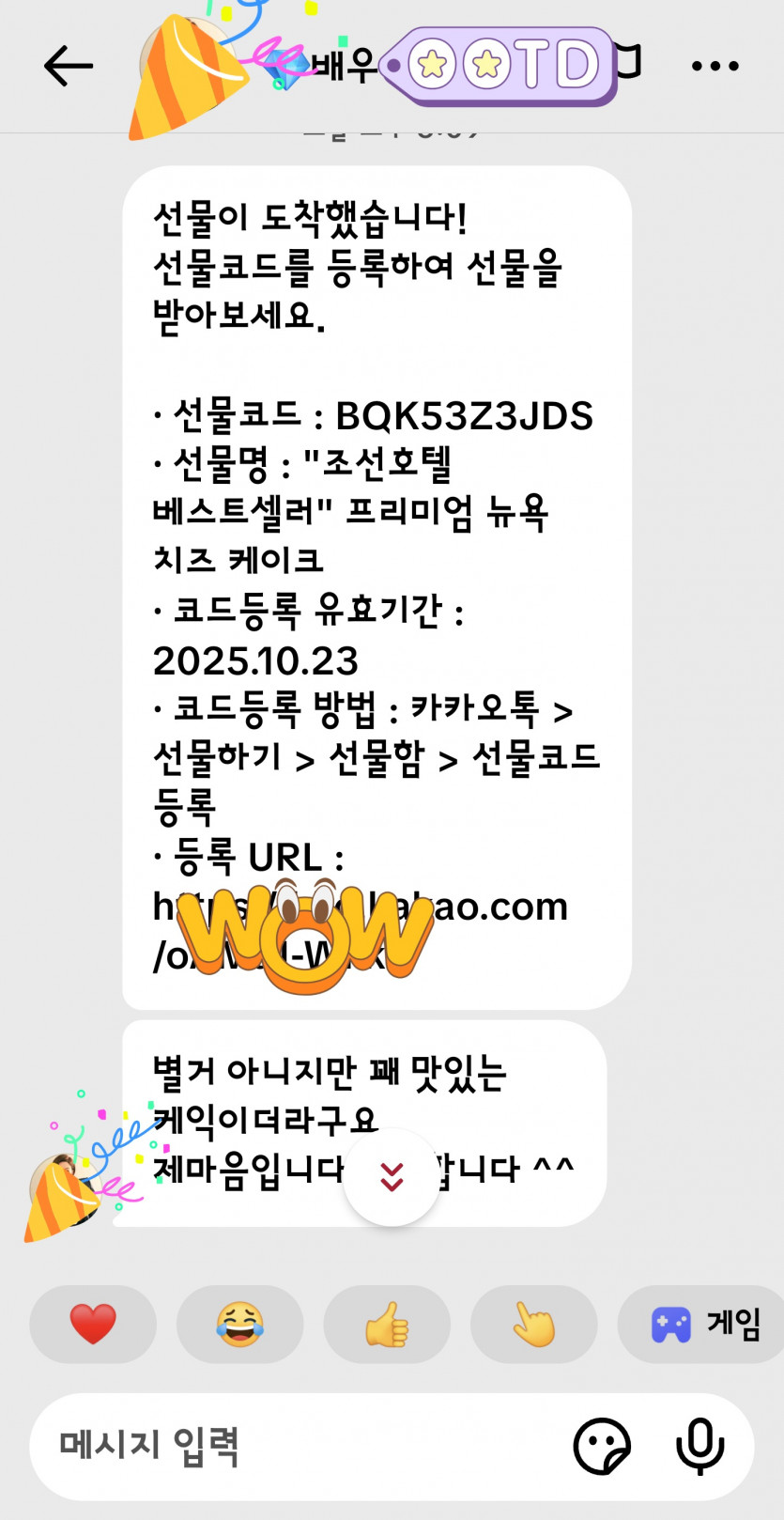
Task: Tap the thumbs up reaction
Action: click(x=387, y=1325)
